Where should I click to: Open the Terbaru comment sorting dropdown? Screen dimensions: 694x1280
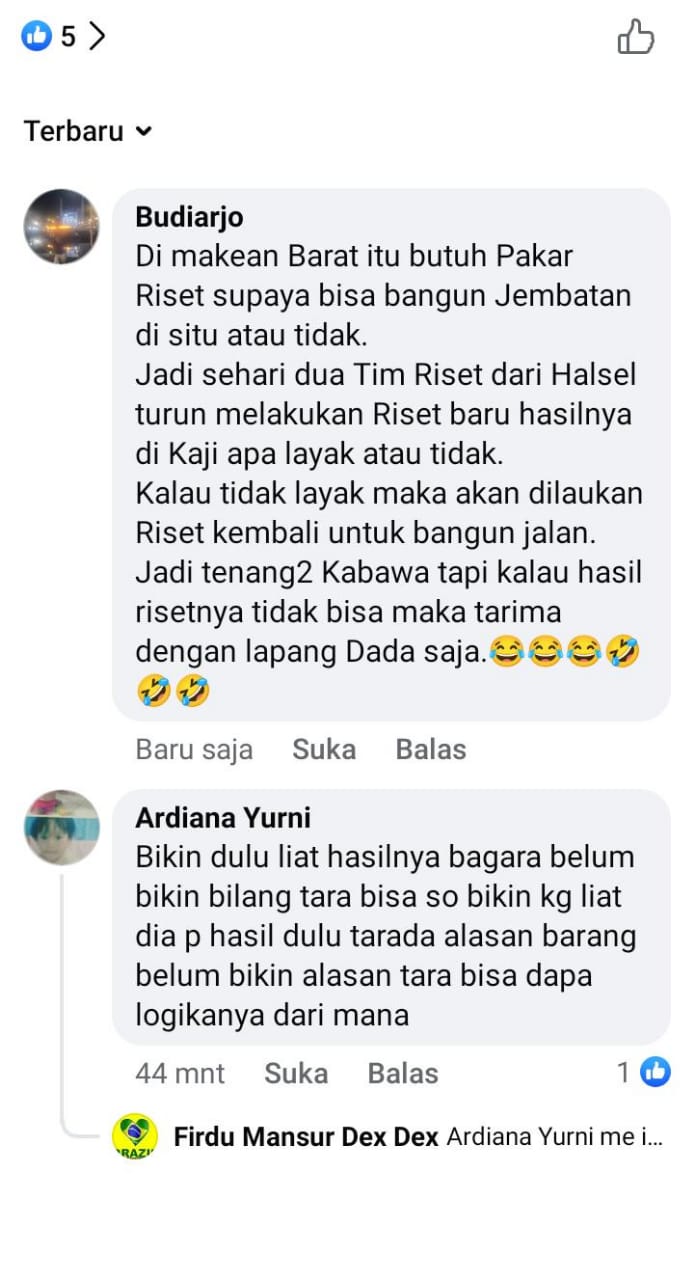[88, 131]
